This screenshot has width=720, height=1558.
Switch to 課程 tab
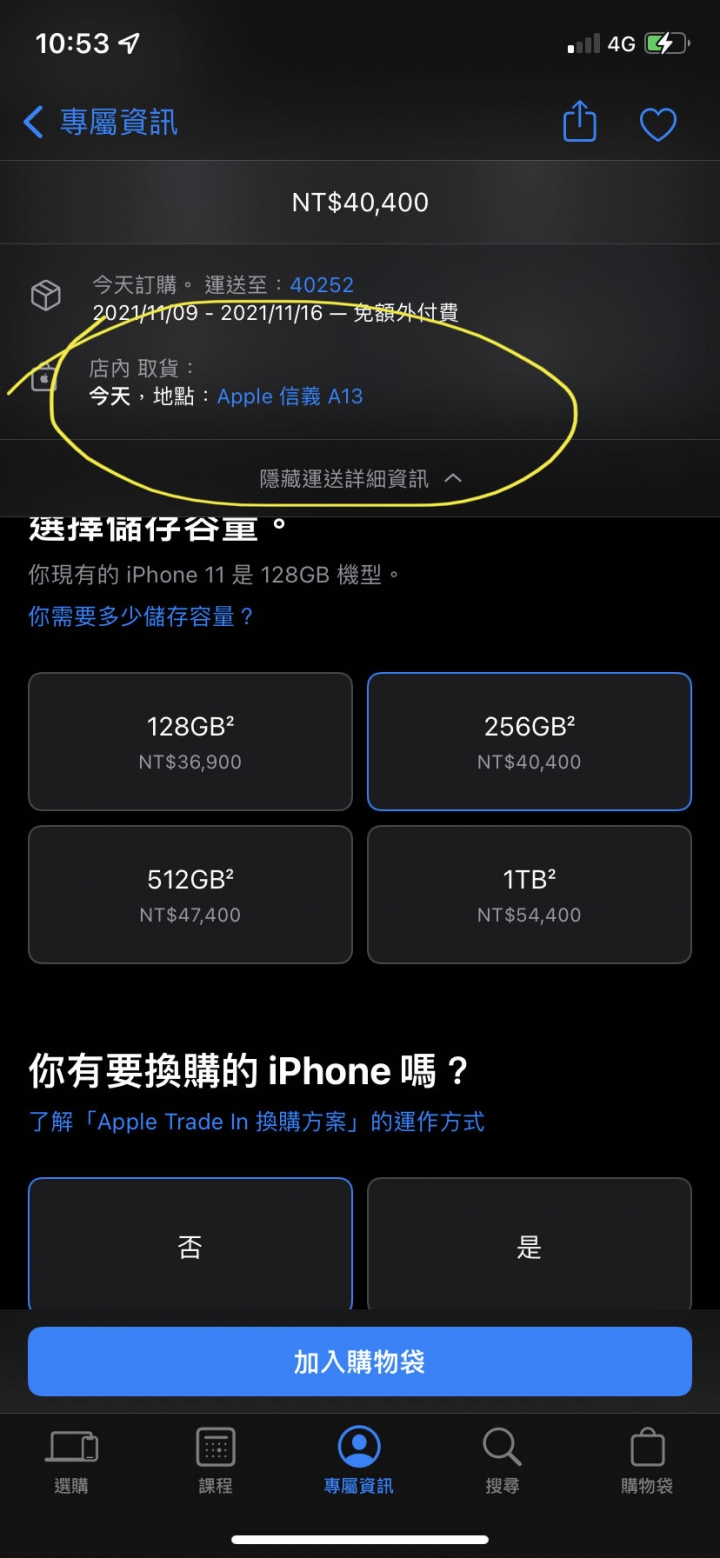[x=215, y=1460]
